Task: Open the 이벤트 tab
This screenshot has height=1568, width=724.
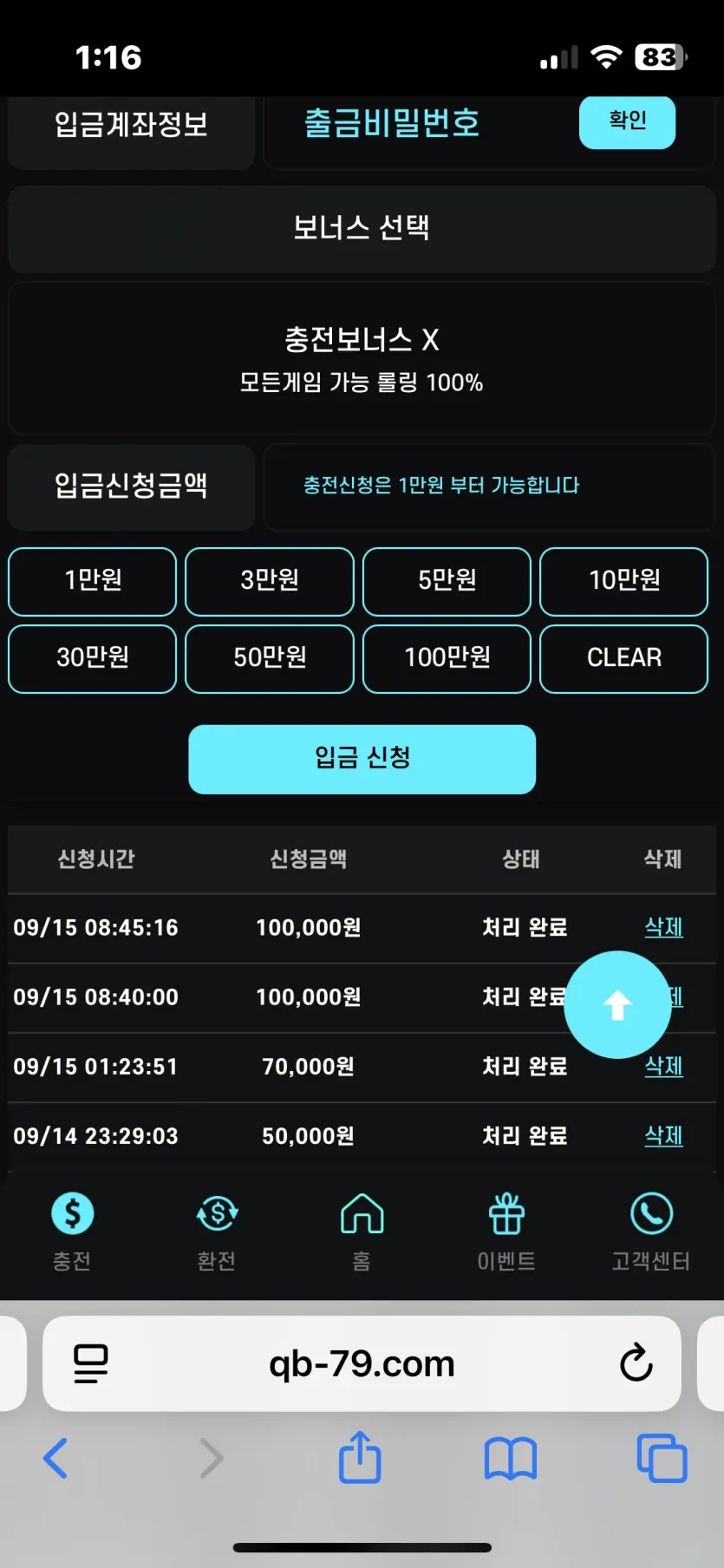Action: tap(506, 1232)
